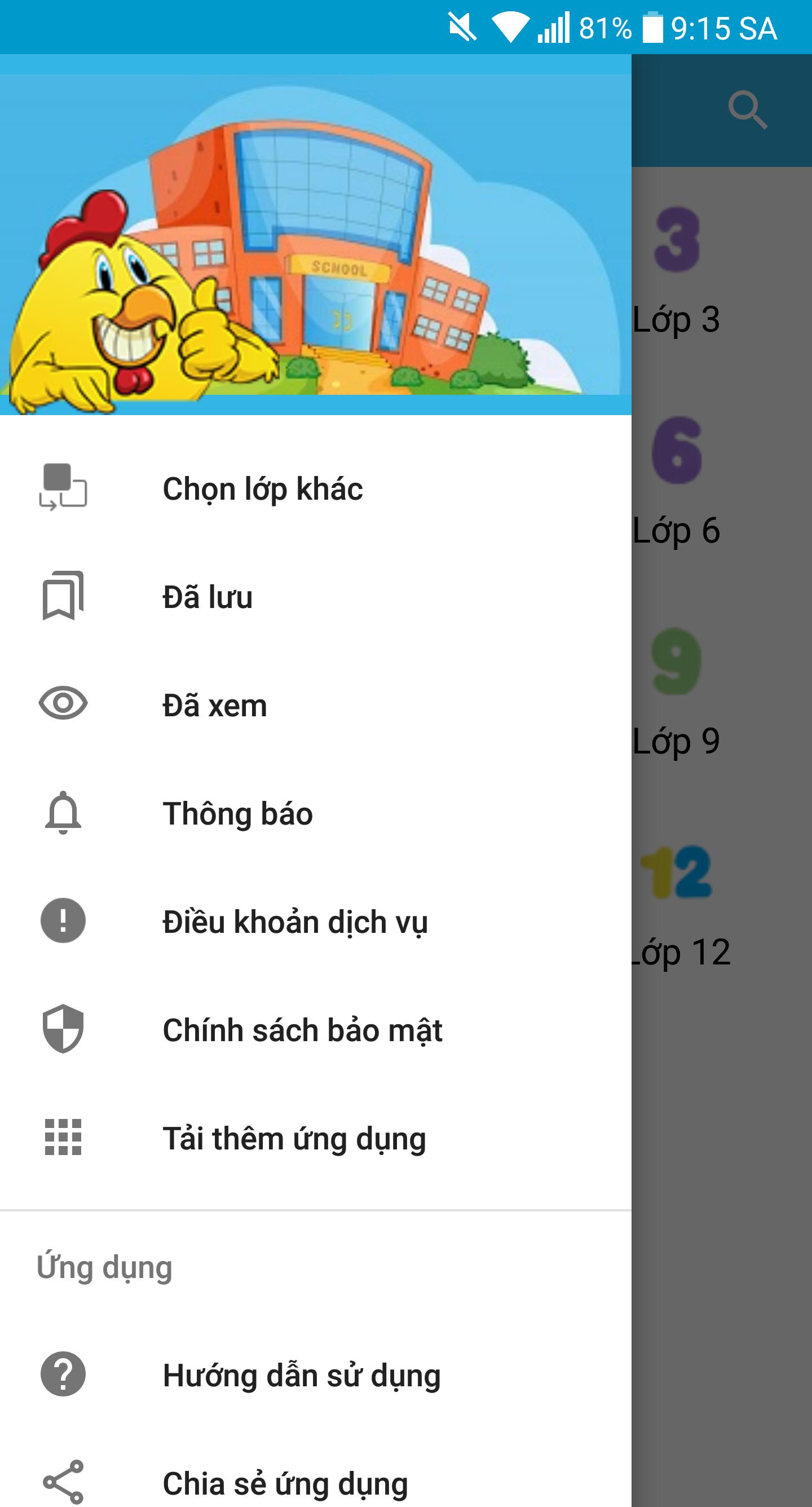Open Chính sách bảo mật privacy policy

[315, 1030]
